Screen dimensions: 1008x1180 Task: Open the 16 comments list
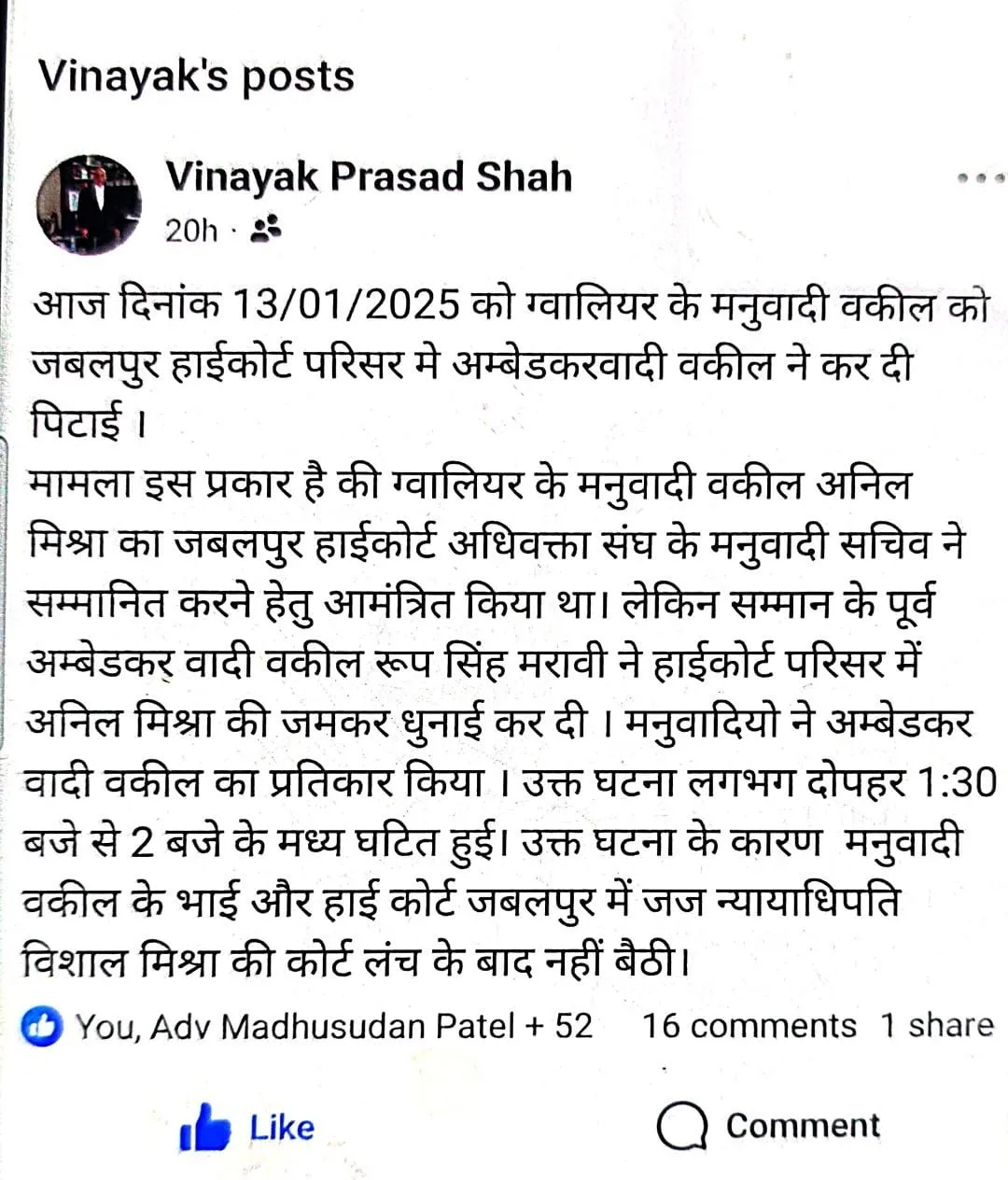pos(749,1026)
